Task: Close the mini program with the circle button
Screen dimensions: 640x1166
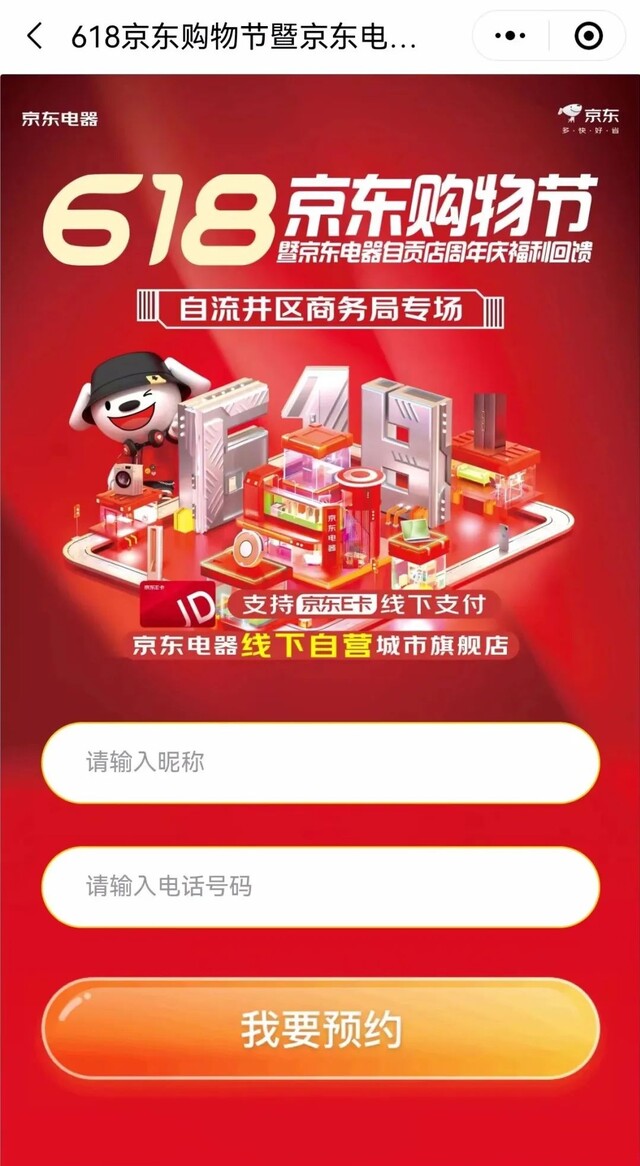Action: (x=589, y=37)
